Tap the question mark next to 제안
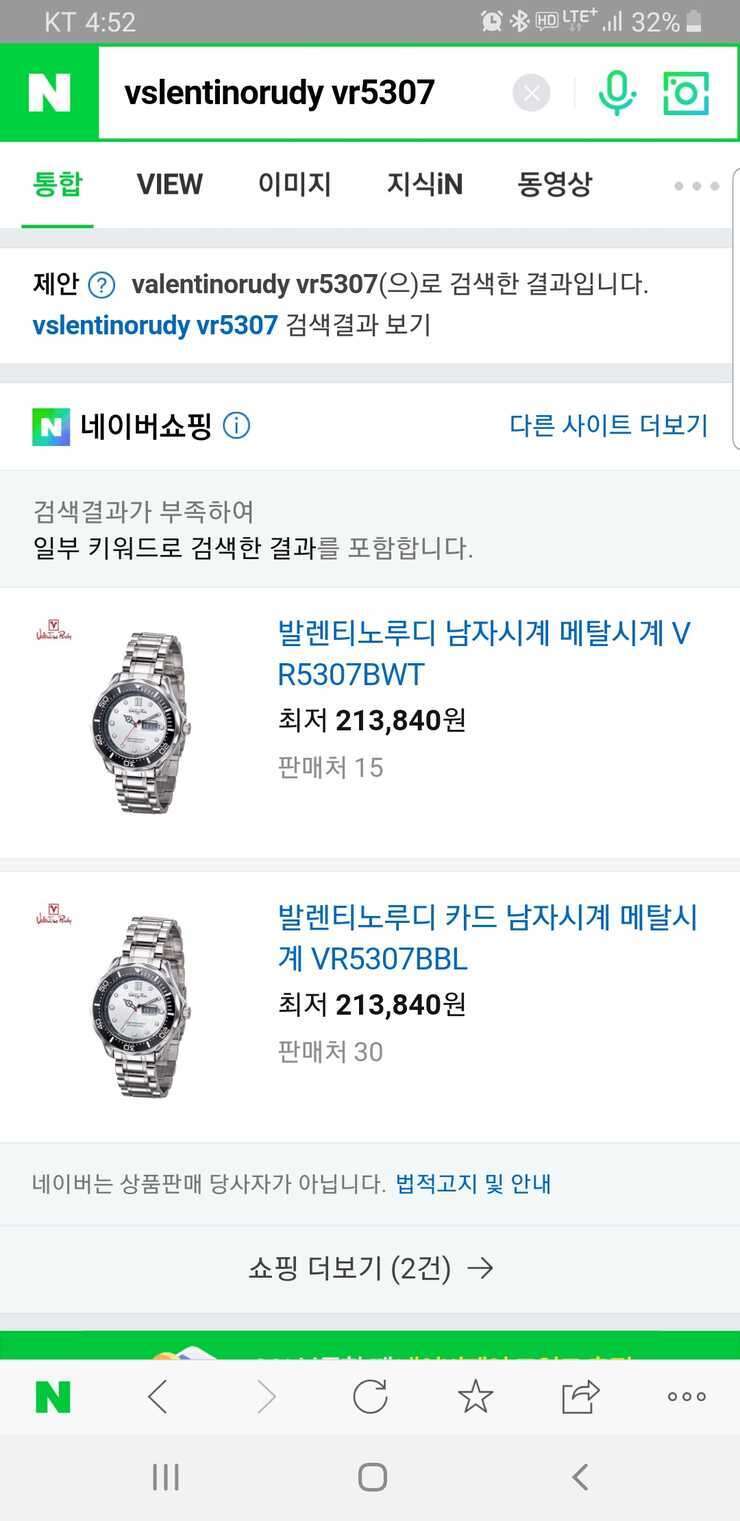 coord(101,285)
